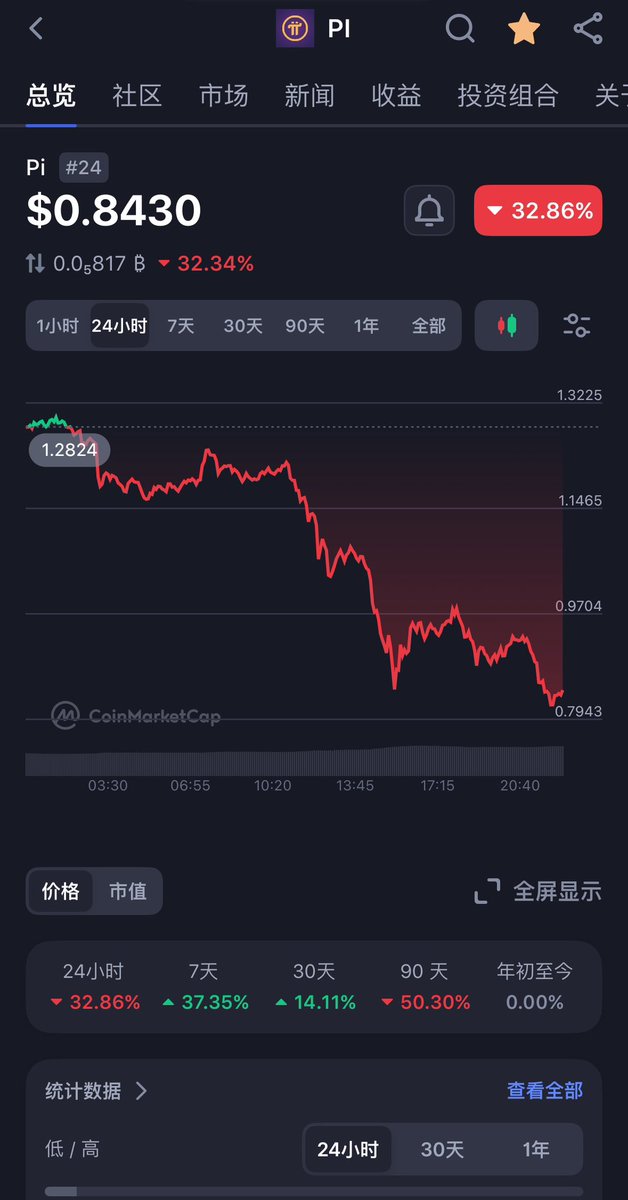Switch to the 社区 tab
Screen dimensions: 628x1200
pyautogui.click(x=137, y=96)
